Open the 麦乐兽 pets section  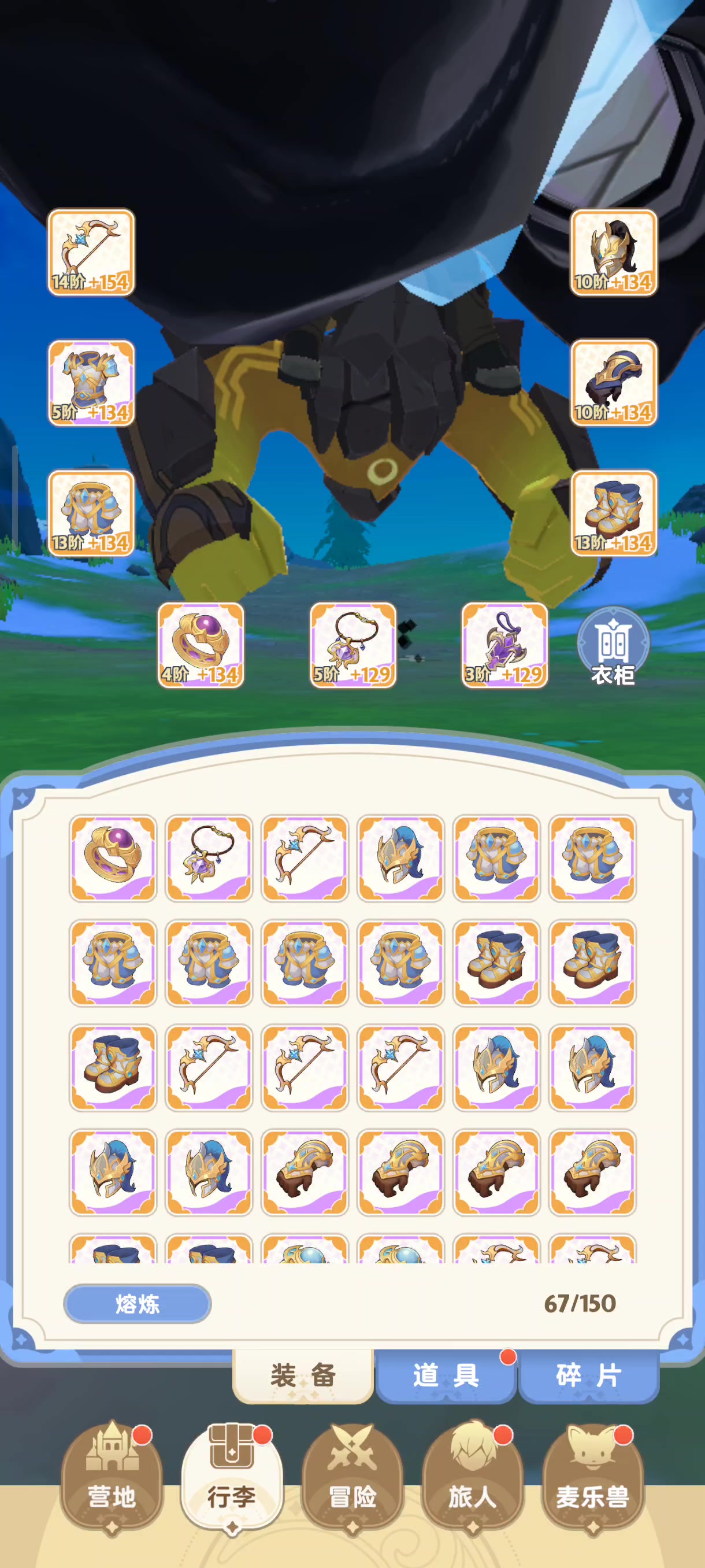coord(592,1478)
